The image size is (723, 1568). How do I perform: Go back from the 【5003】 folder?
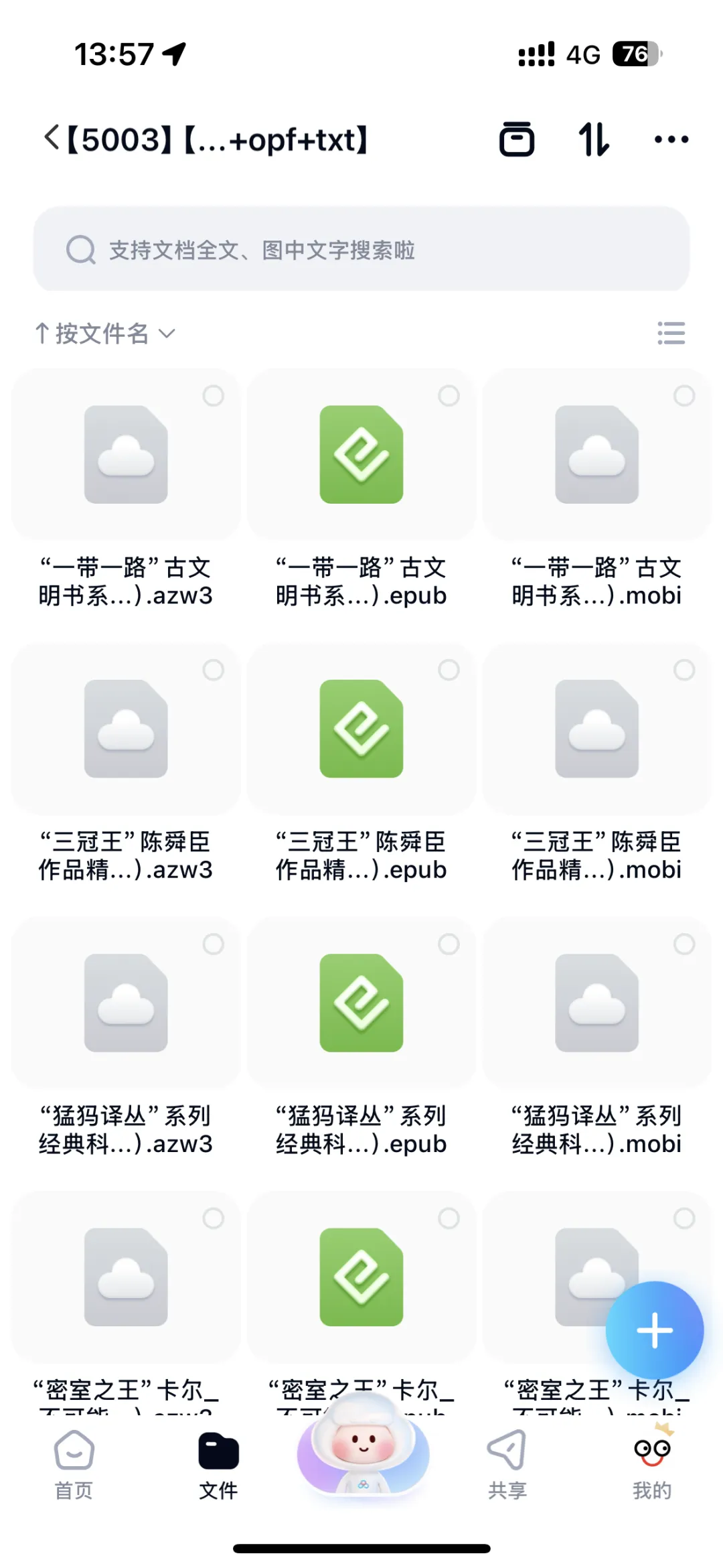click(x=52, y=139)
